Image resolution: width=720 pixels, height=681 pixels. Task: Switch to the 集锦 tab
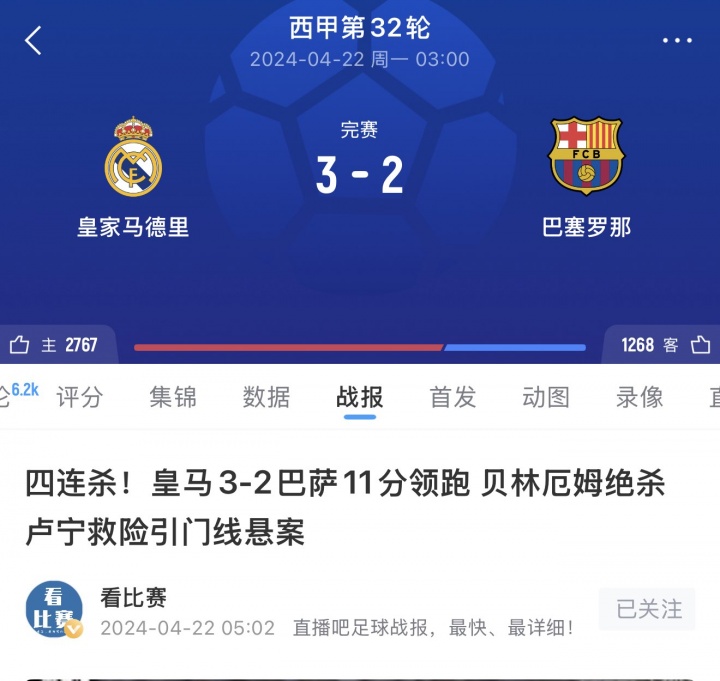173,397
